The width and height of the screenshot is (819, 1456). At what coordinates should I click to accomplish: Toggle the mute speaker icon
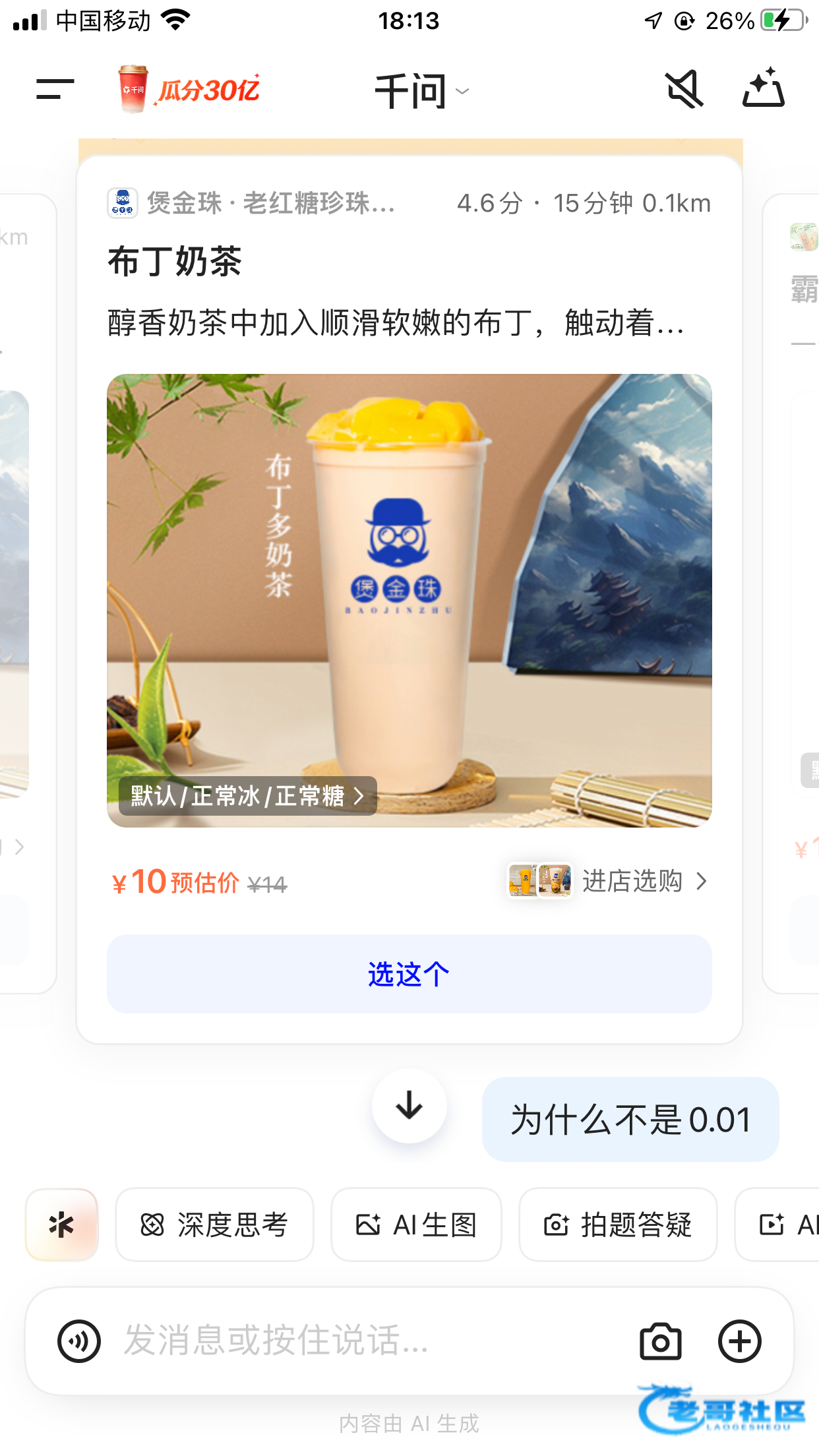(684, 89)
